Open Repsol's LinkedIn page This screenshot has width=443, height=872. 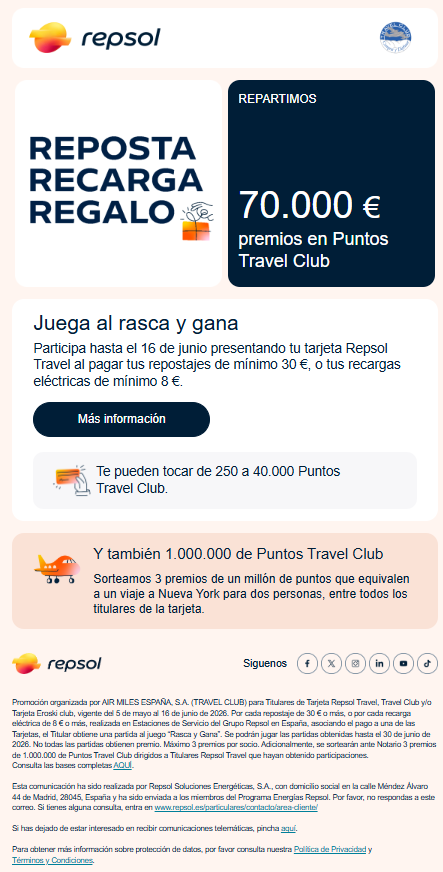[379, 663]
